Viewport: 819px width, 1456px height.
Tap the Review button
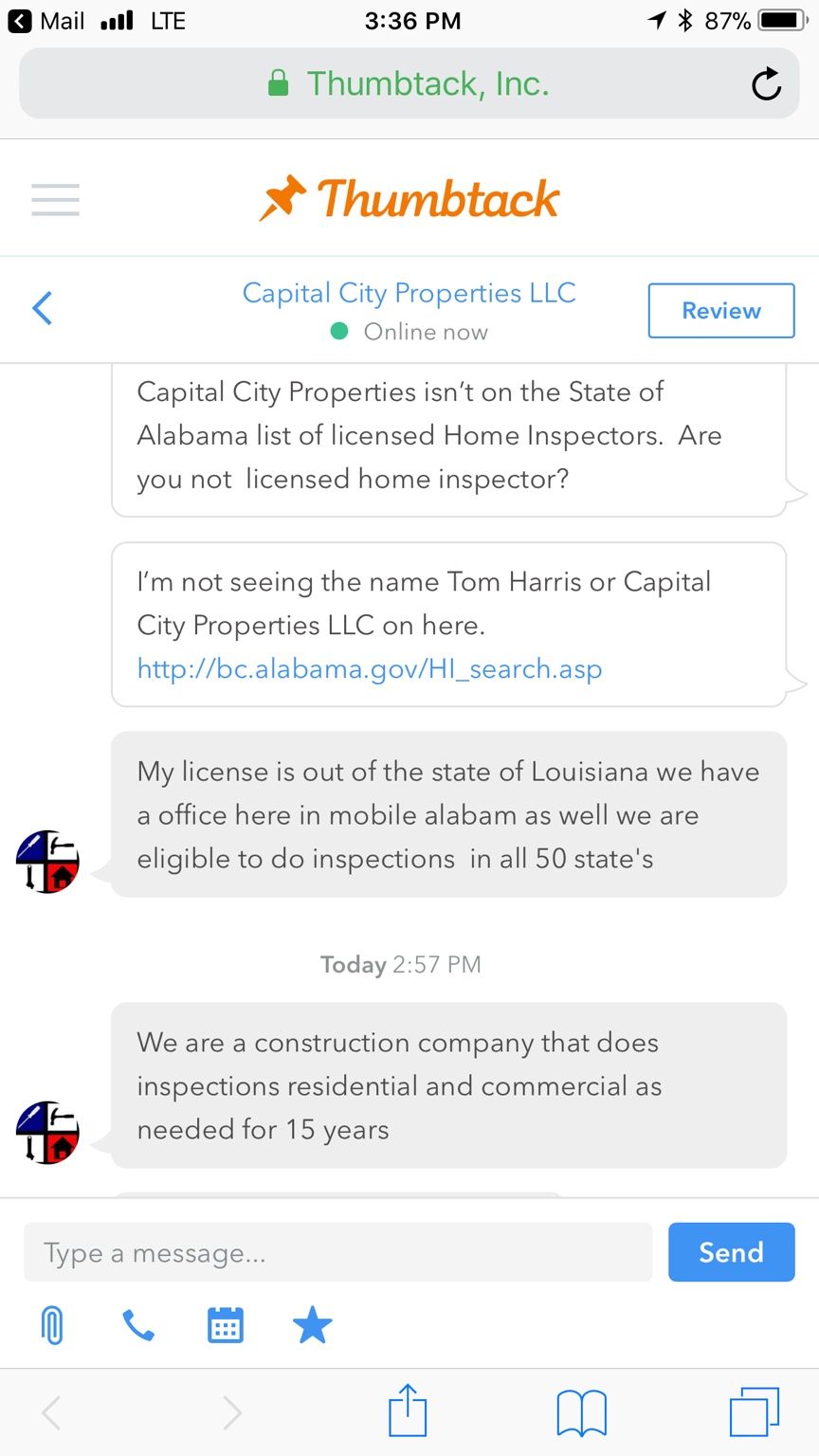(x=720, y=310)
